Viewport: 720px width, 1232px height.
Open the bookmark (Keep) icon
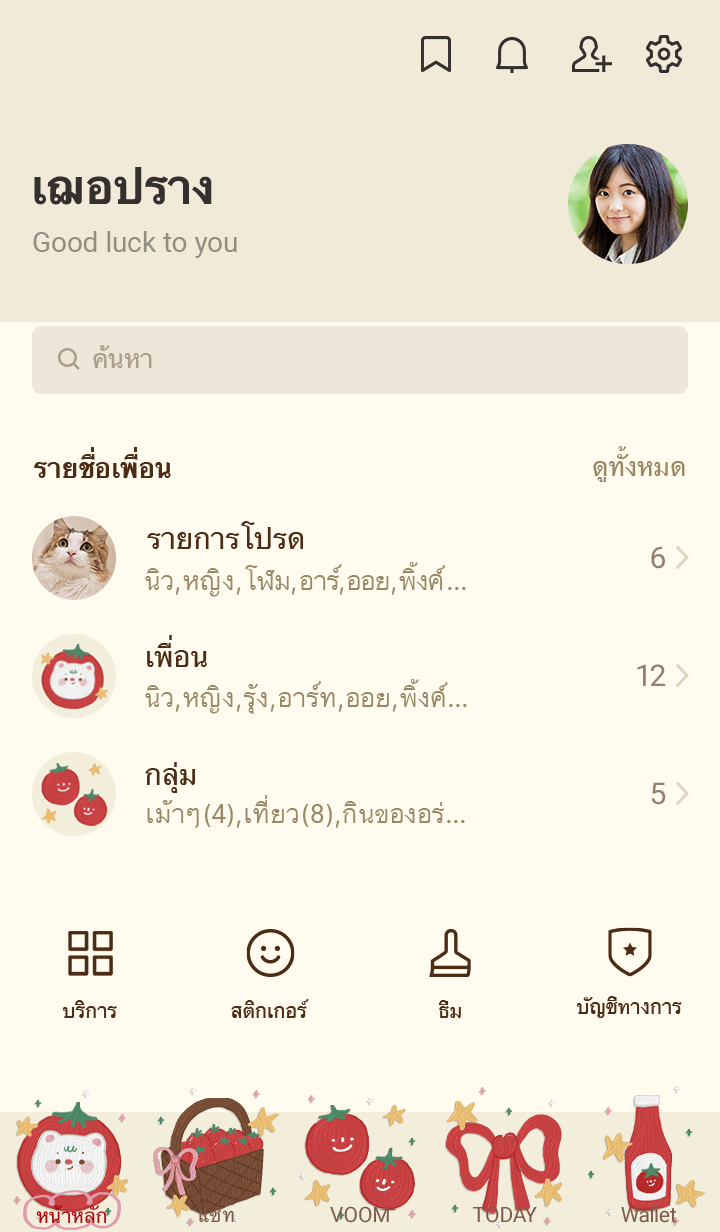click(435, 55)
